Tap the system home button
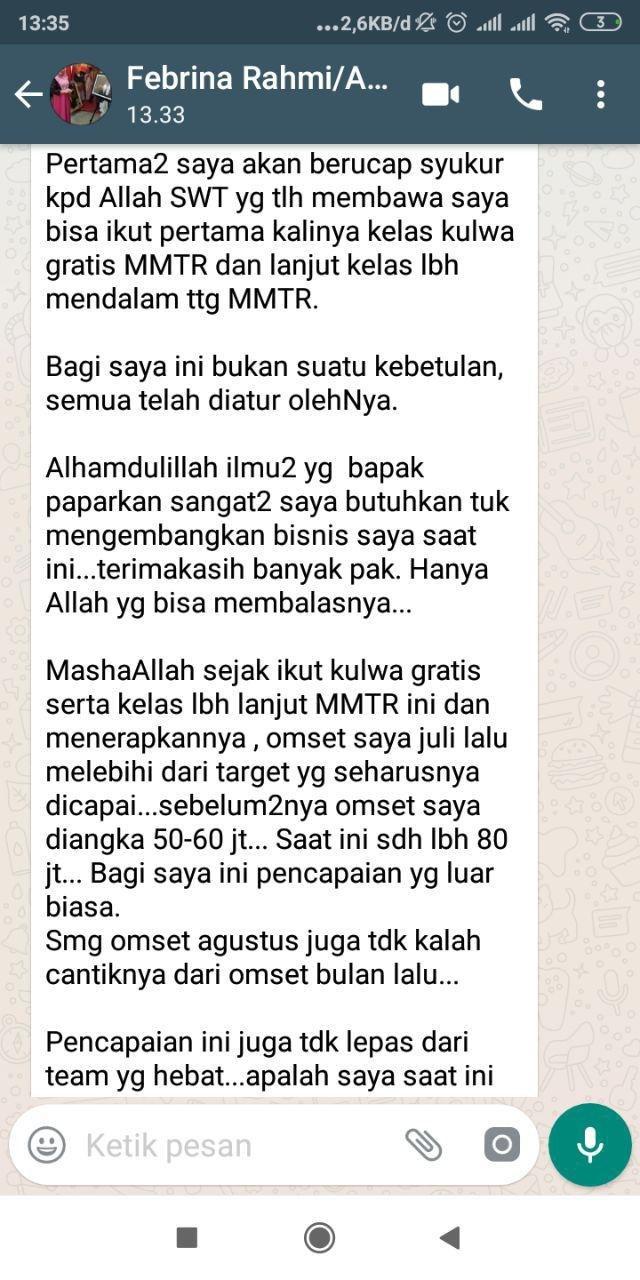Viewport: 640px width, 1280px height. [319, 1238]
